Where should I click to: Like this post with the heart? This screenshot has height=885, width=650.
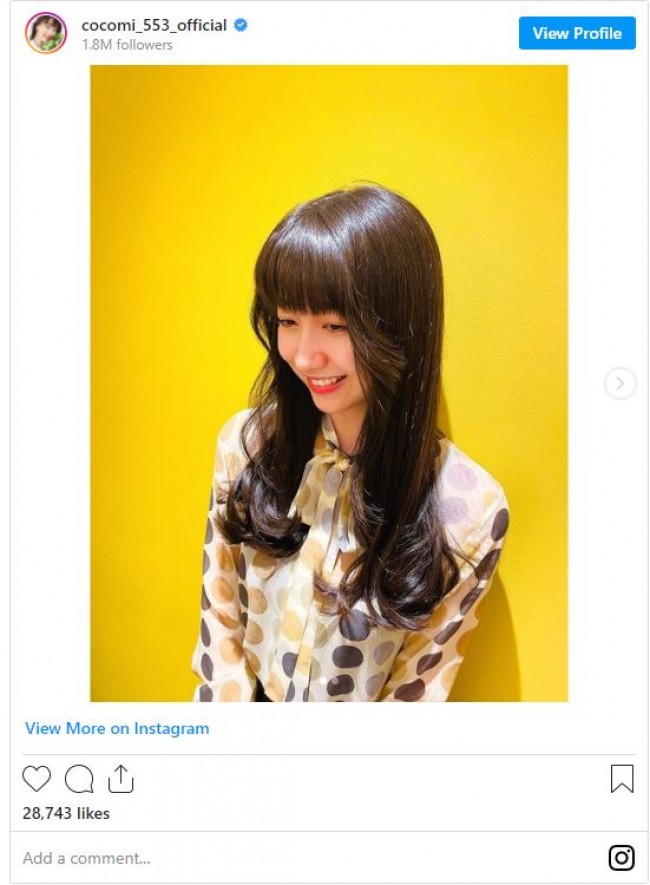coord(36,779)
